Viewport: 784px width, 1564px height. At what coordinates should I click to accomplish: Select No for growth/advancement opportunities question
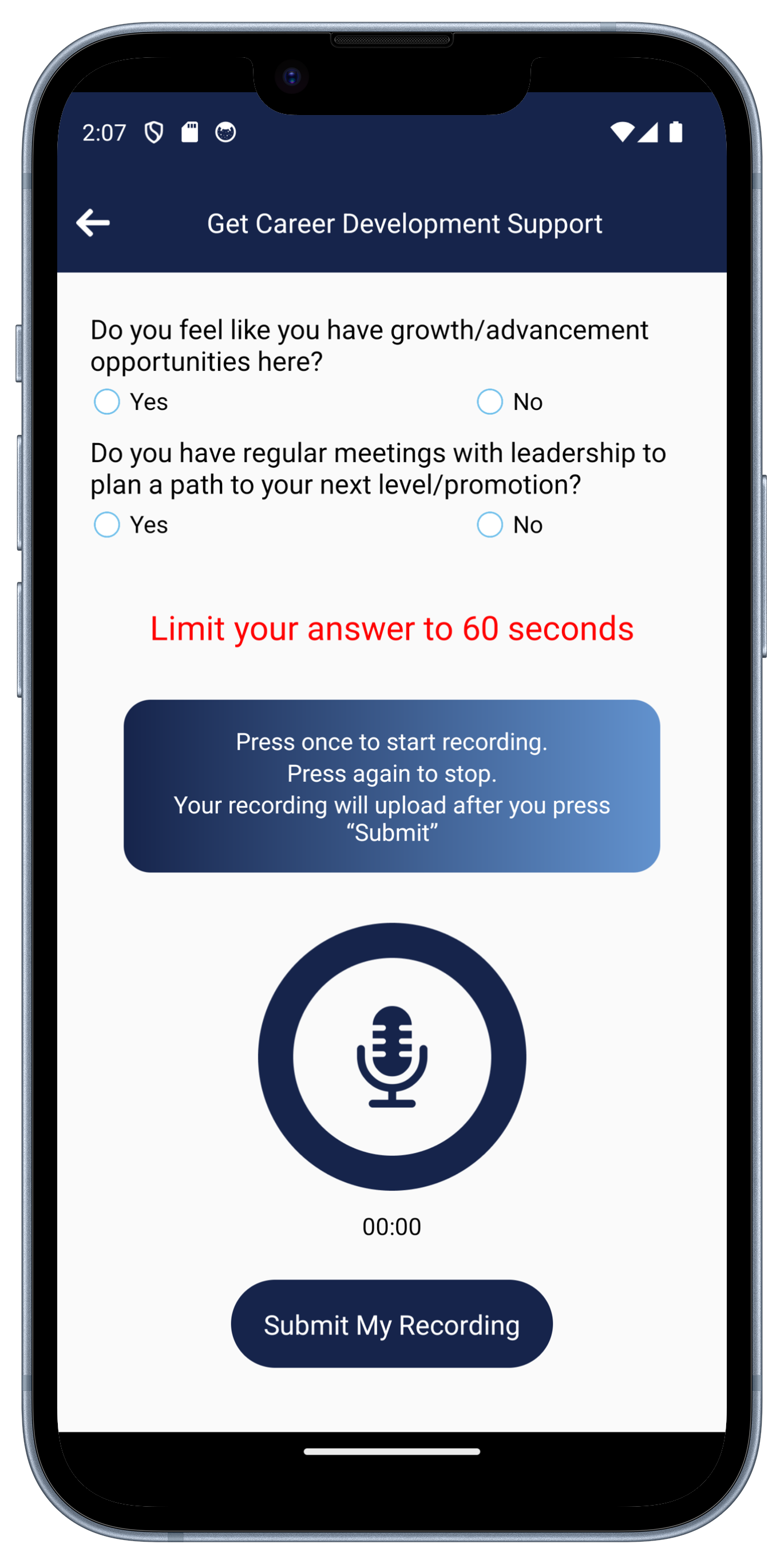(489, 402)
